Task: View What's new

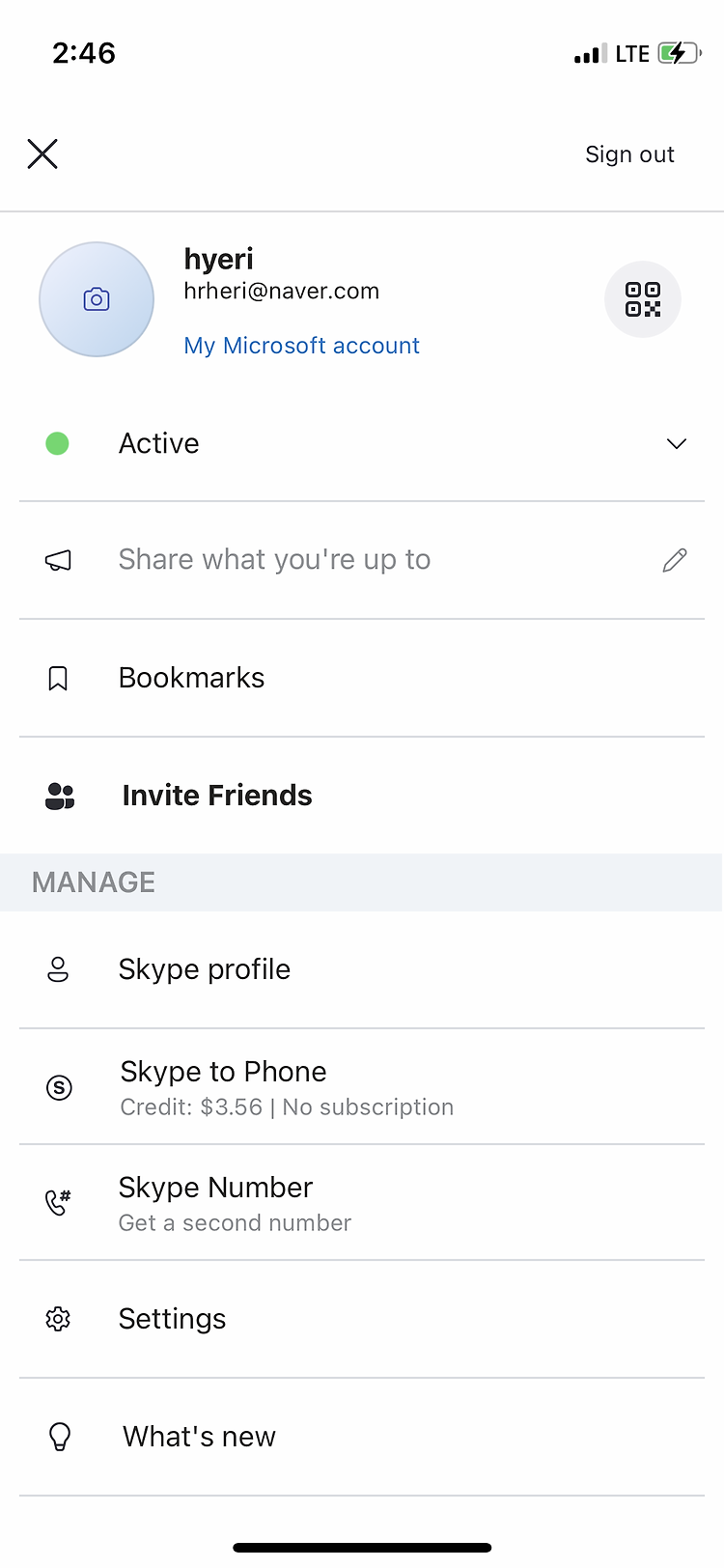Action: pos(362,1437)
